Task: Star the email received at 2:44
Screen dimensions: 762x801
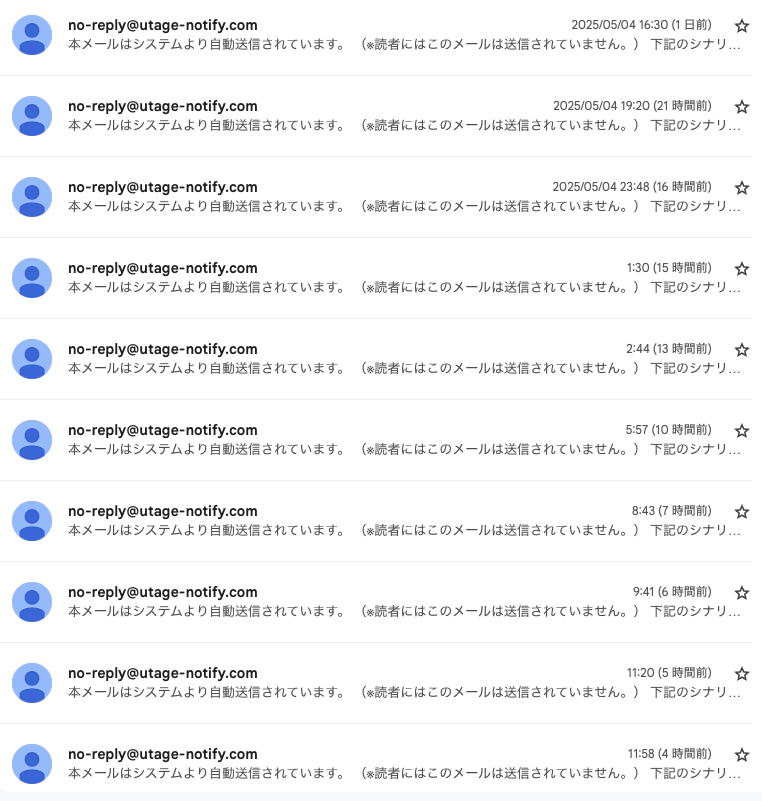Action: click(x=741, y=350)
